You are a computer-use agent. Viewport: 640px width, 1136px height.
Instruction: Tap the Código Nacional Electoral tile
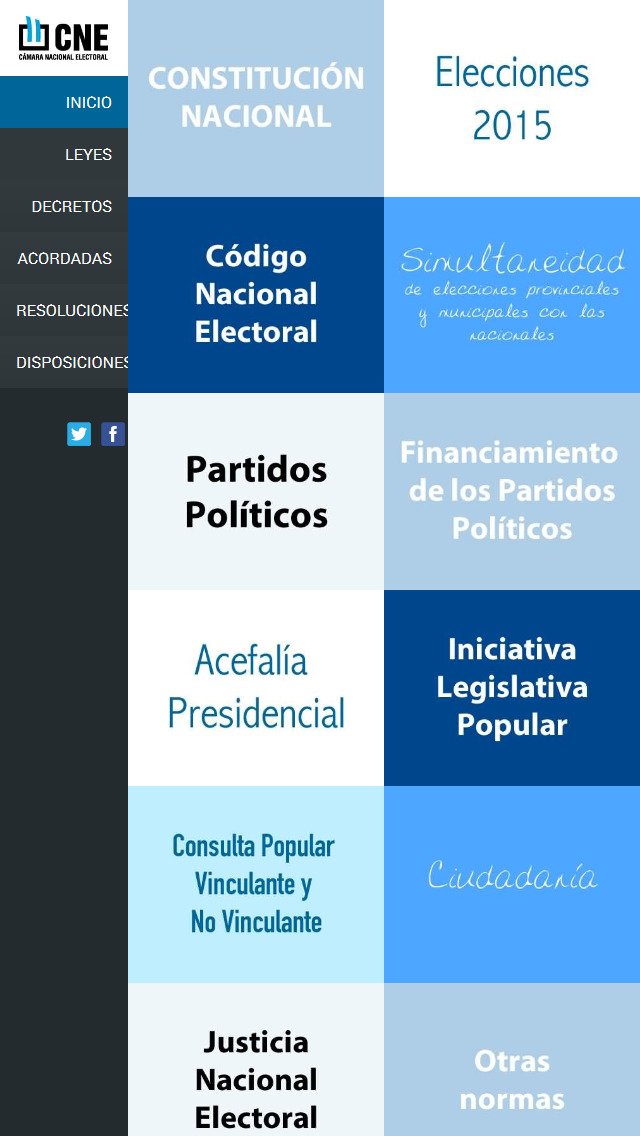(x=256, y=294)
